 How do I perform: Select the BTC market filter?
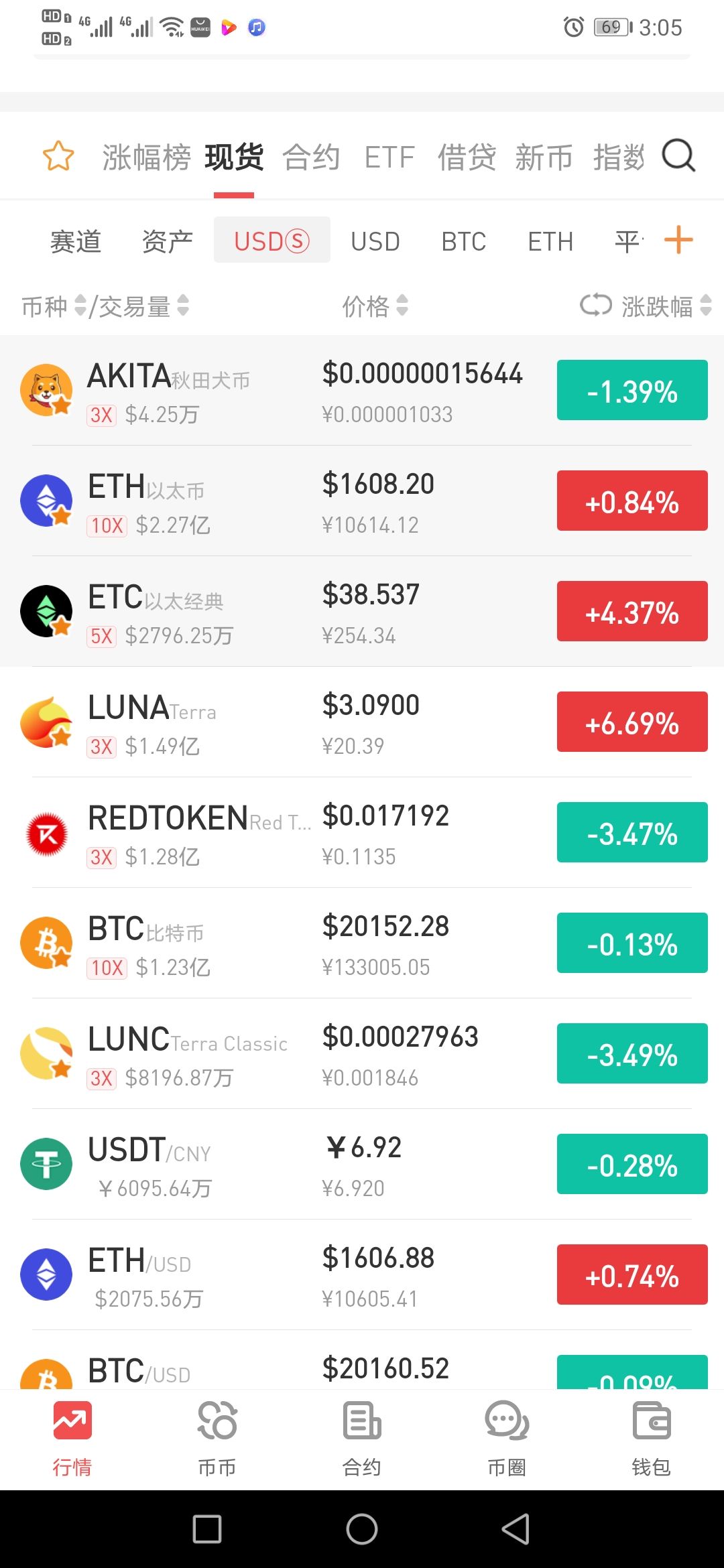point(464,241)
